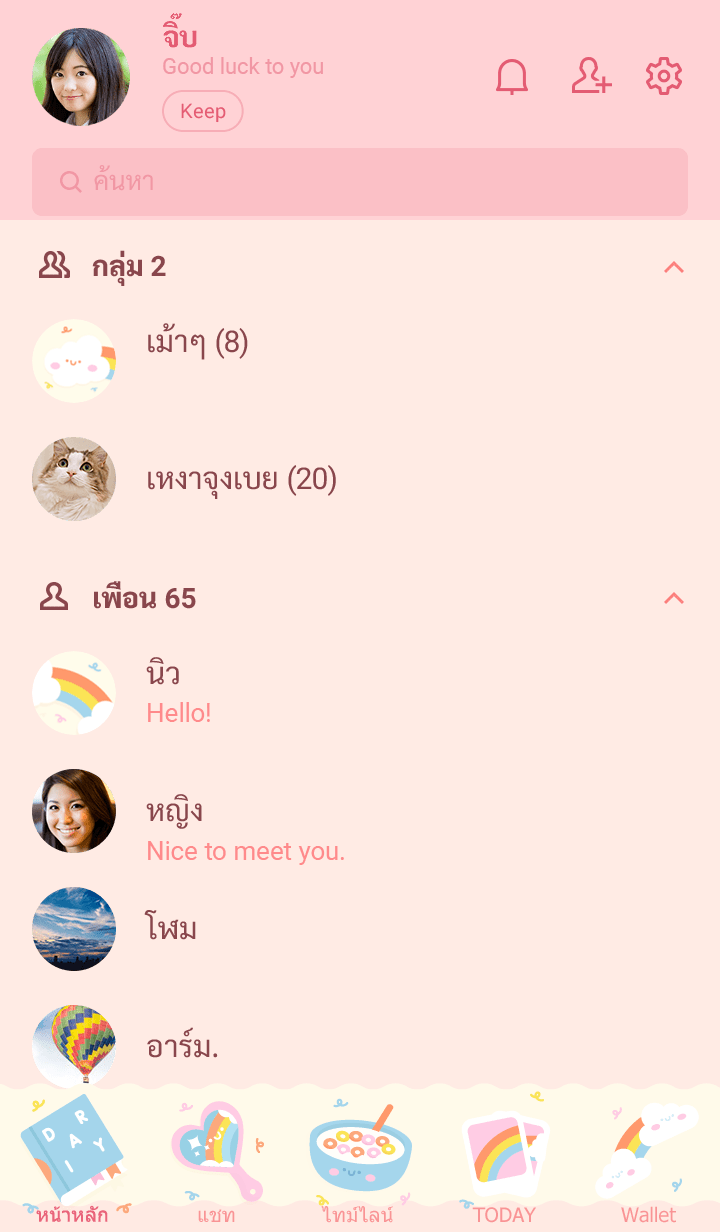The image size is (720, 1232).
Task: Go to the TODAY tab
Action: (x=504, y=1160)
